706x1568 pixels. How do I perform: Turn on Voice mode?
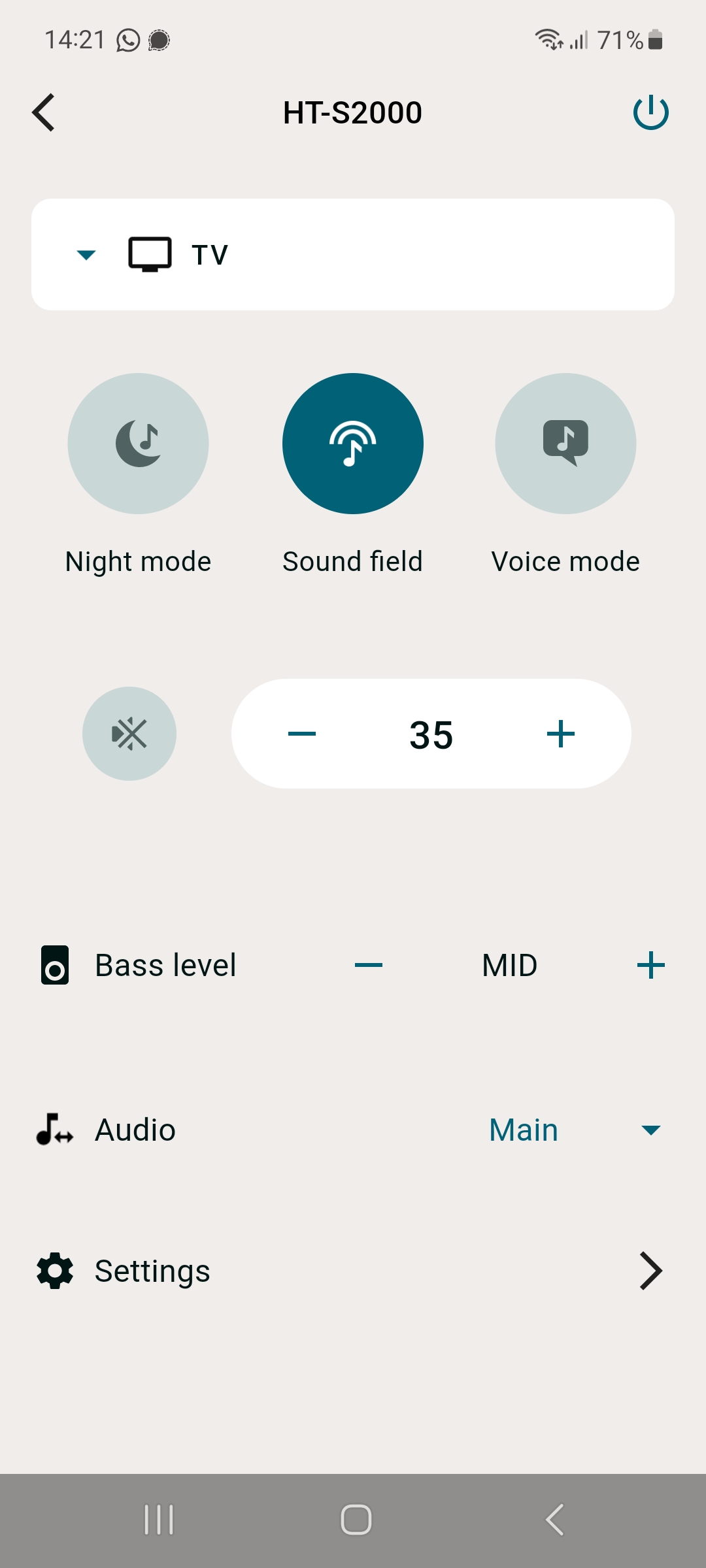pyautogui.click(x=565, y=444)
